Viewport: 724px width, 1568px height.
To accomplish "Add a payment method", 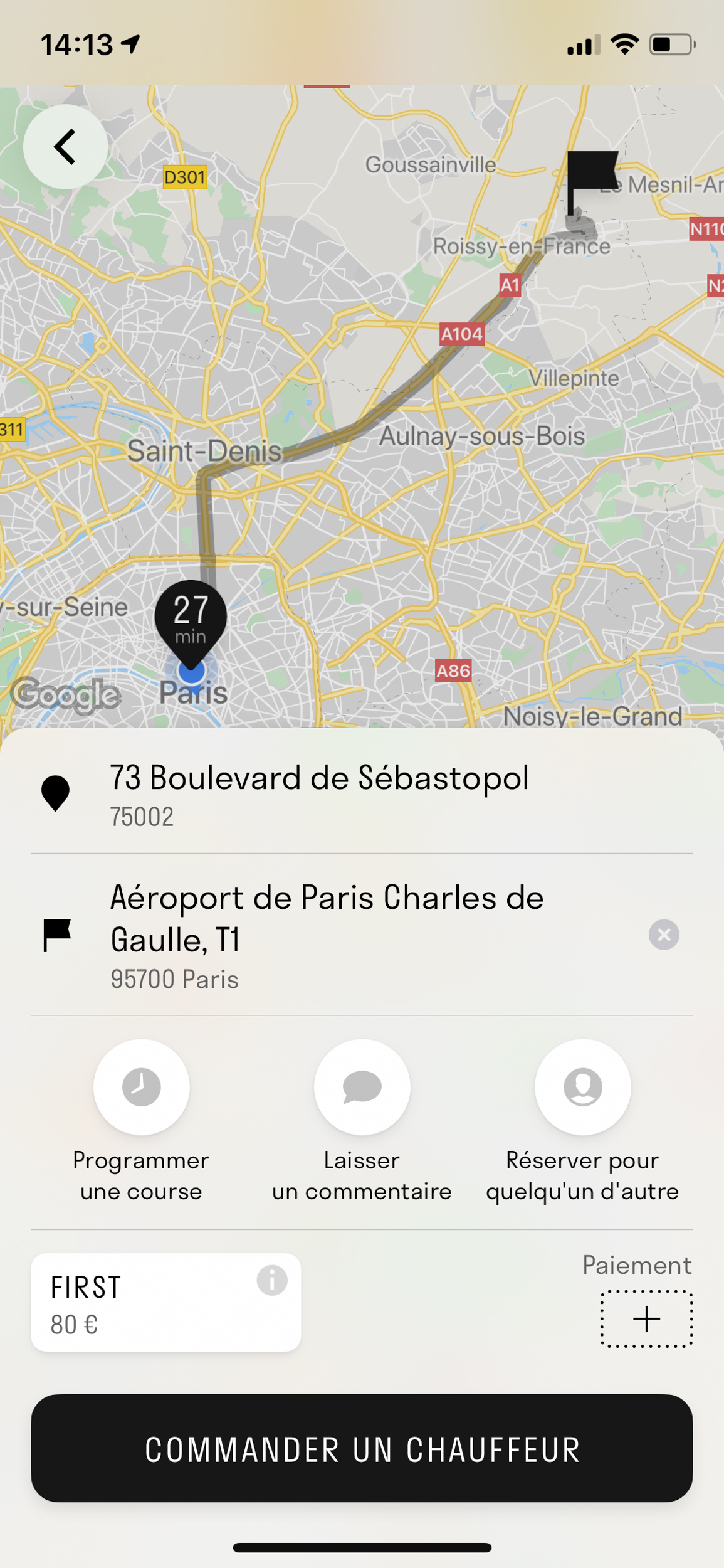I will coord(646,1319).
